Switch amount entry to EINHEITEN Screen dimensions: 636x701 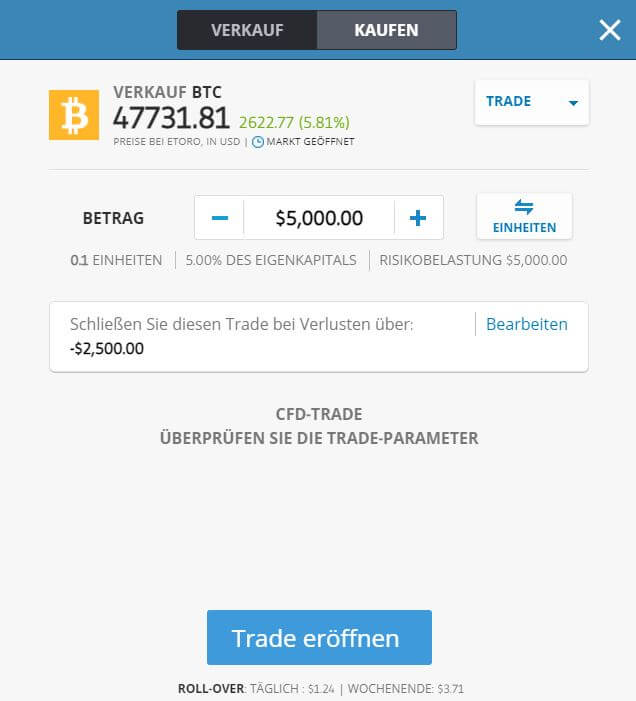[524, 216]
